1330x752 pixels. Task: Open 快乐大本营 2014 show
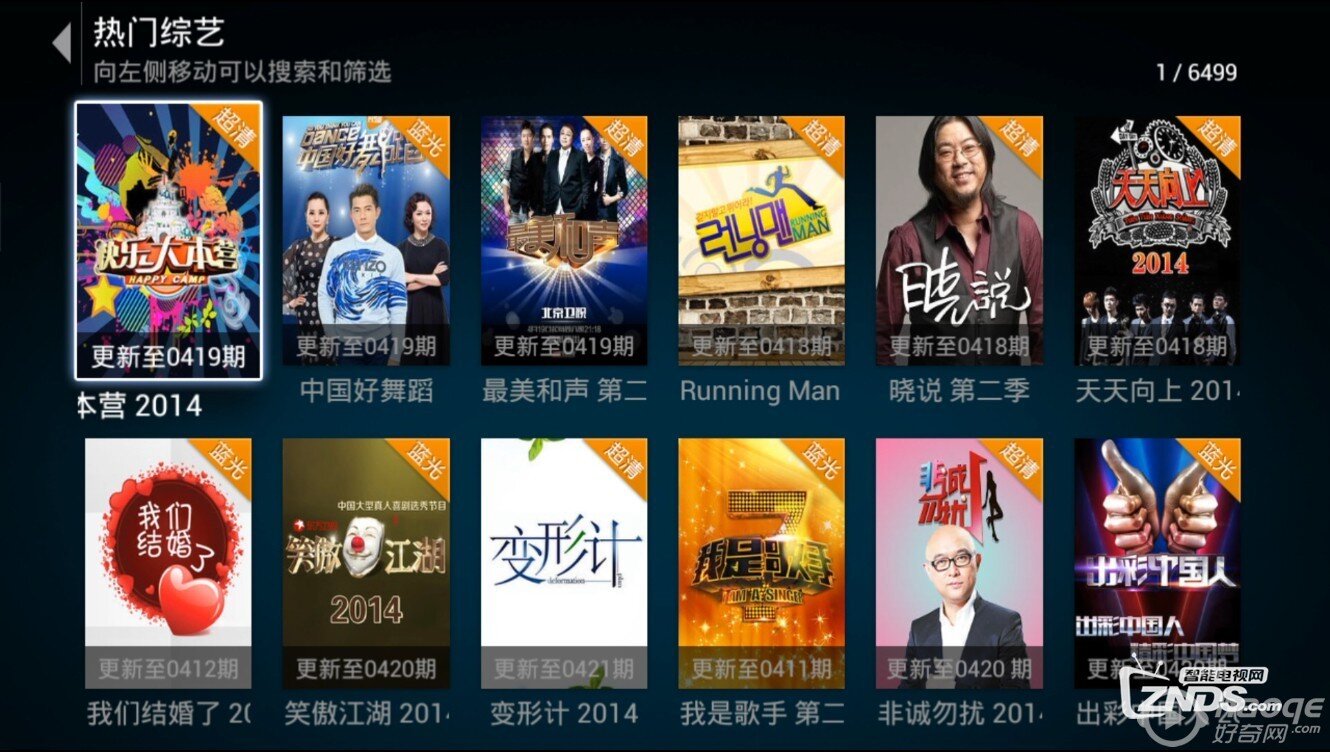pyautogui.click(x=169, y=241)
